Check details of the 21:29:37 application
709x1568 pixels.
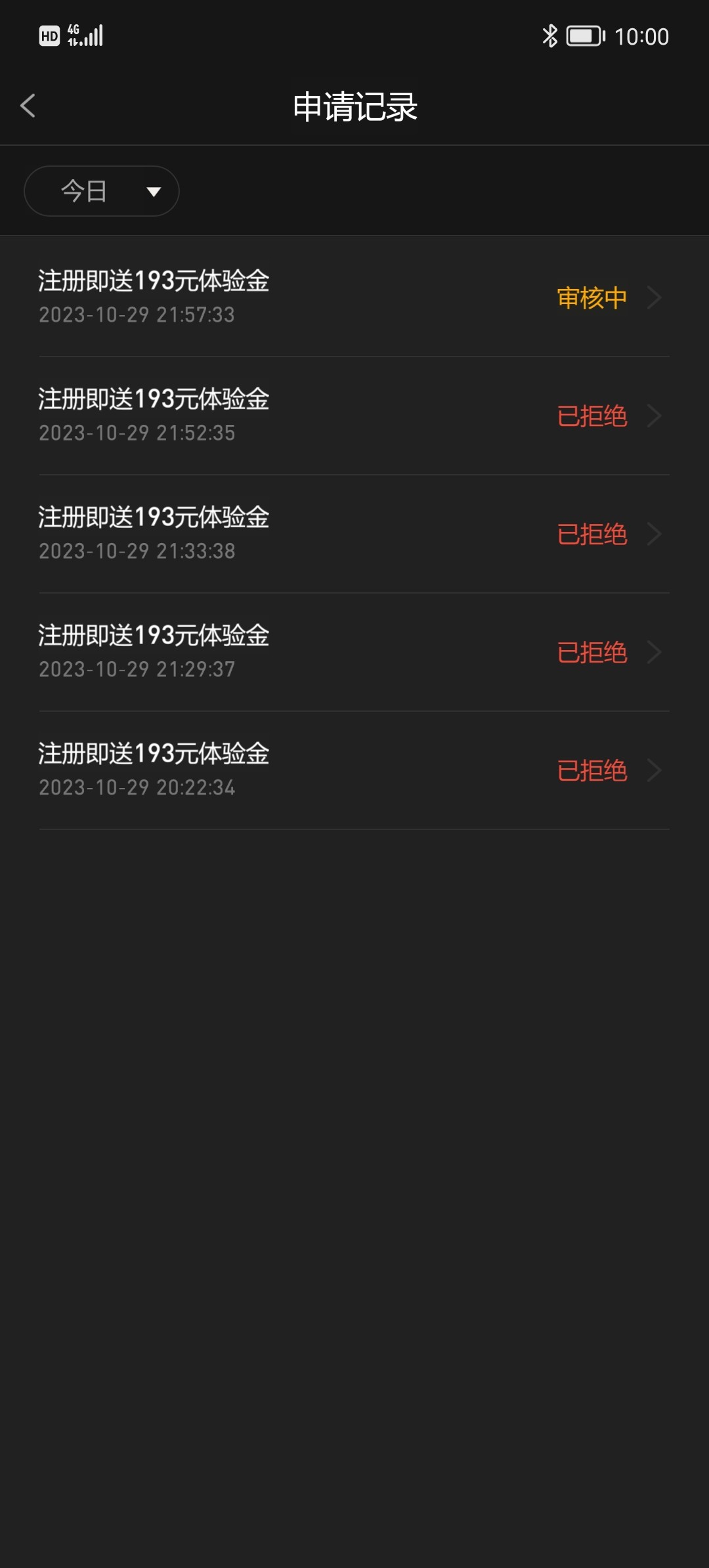[354, 652]
